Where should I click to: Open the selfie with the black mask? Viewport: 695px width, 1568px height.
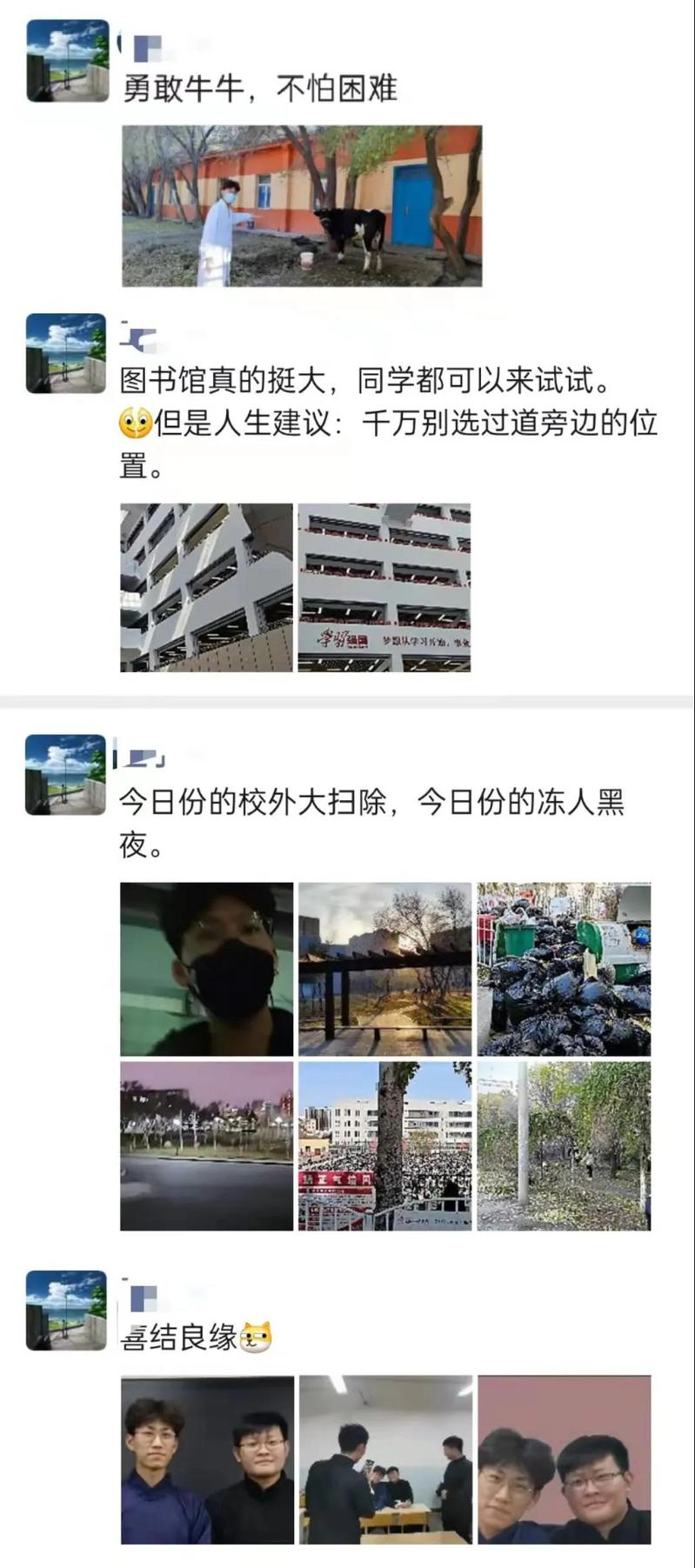pos(206,969)
